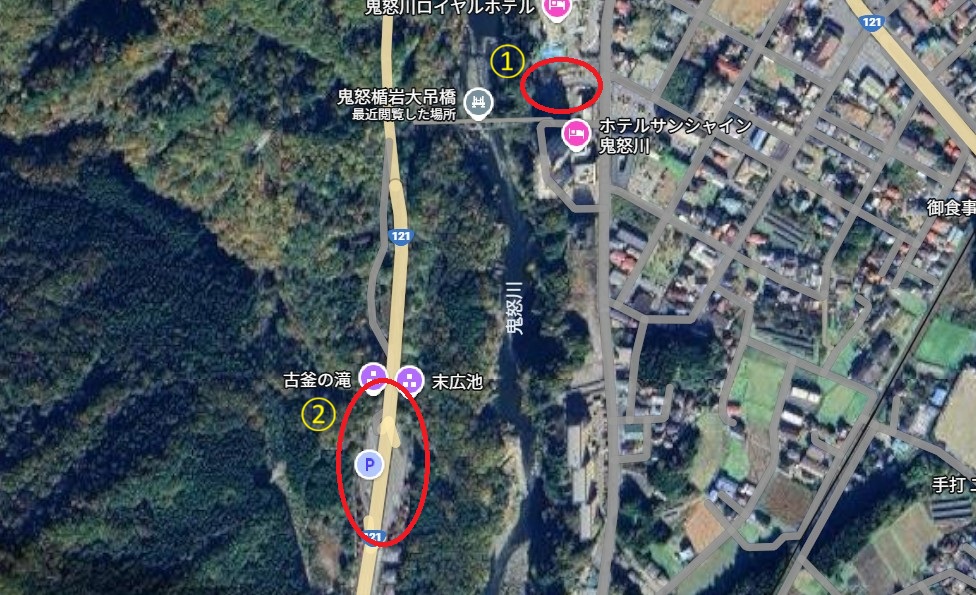976x595 pixels.
Task: Open the 鬼怒楯岩大吊橋 bridge marker
Action: (481, 102)
